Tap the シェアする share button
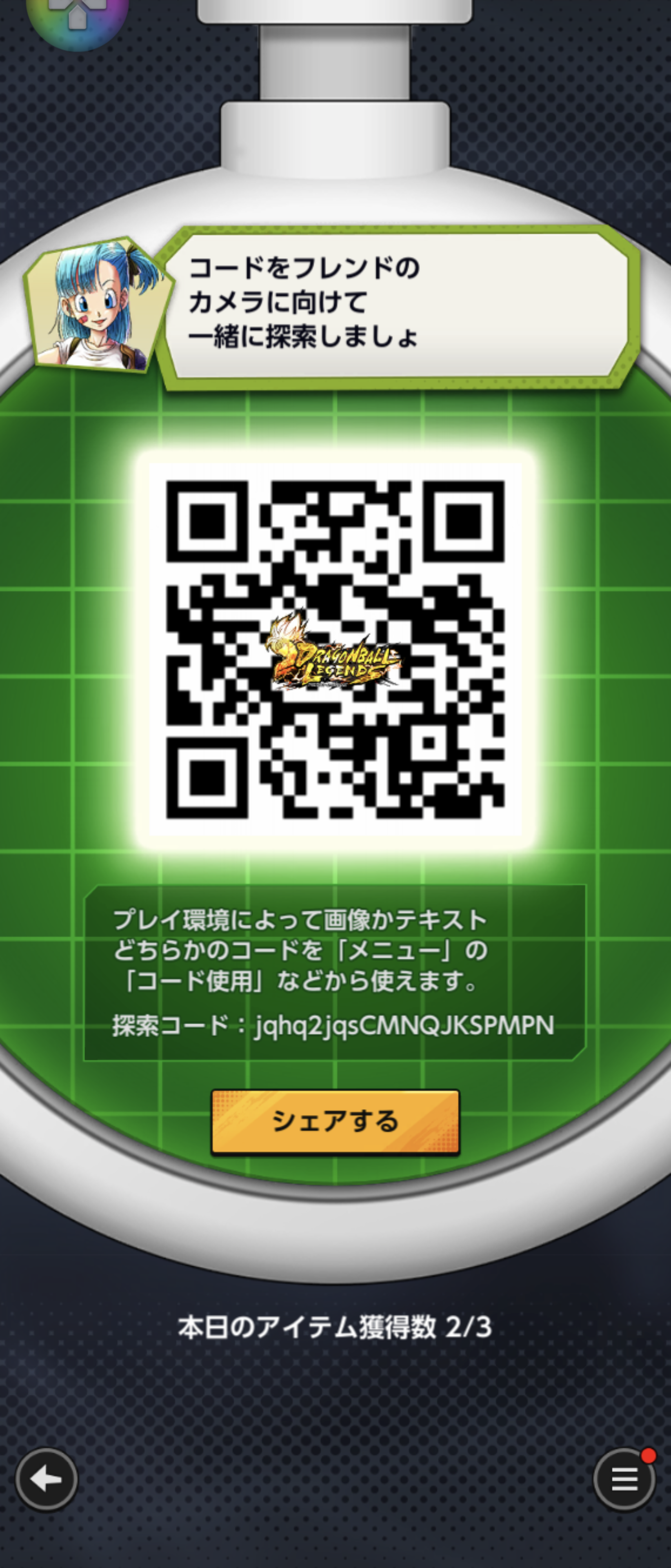 (335, 1121)
